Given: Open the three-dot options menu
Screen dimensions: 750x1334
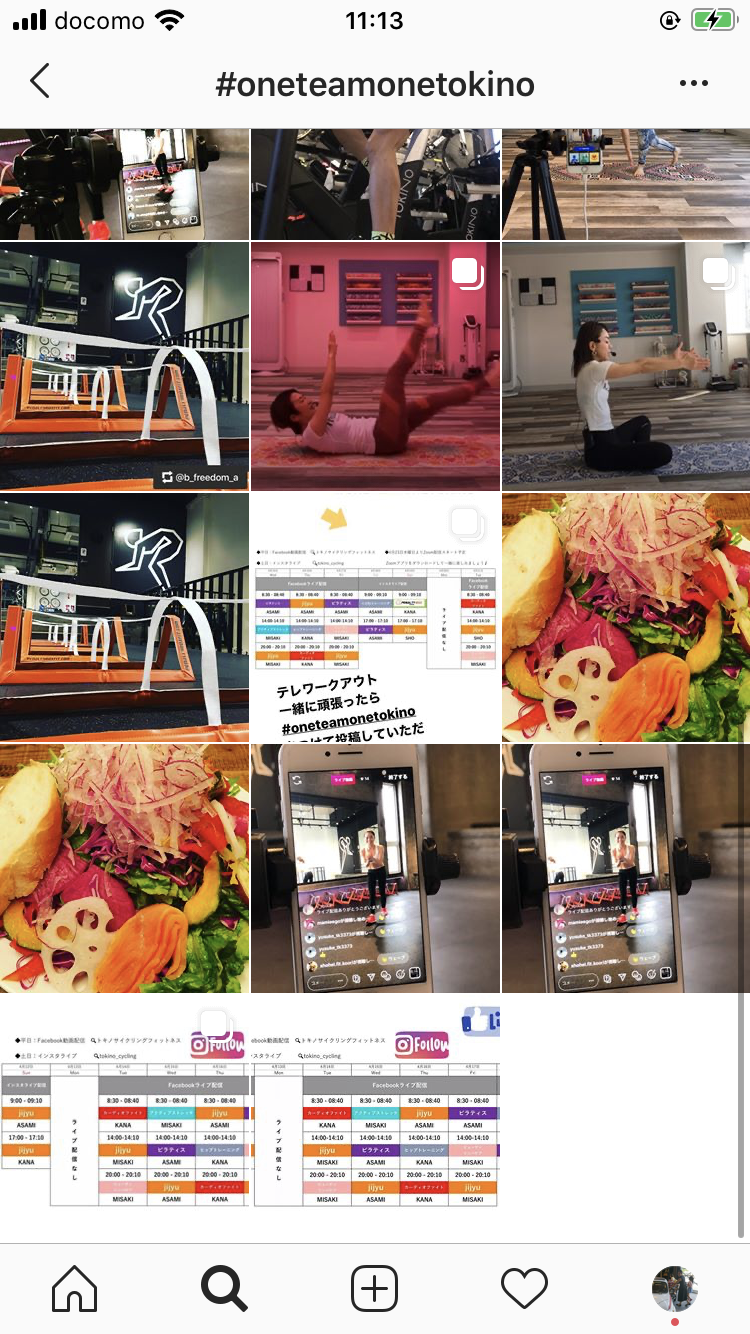Looking at the screenshot, I should coord(693,83).
